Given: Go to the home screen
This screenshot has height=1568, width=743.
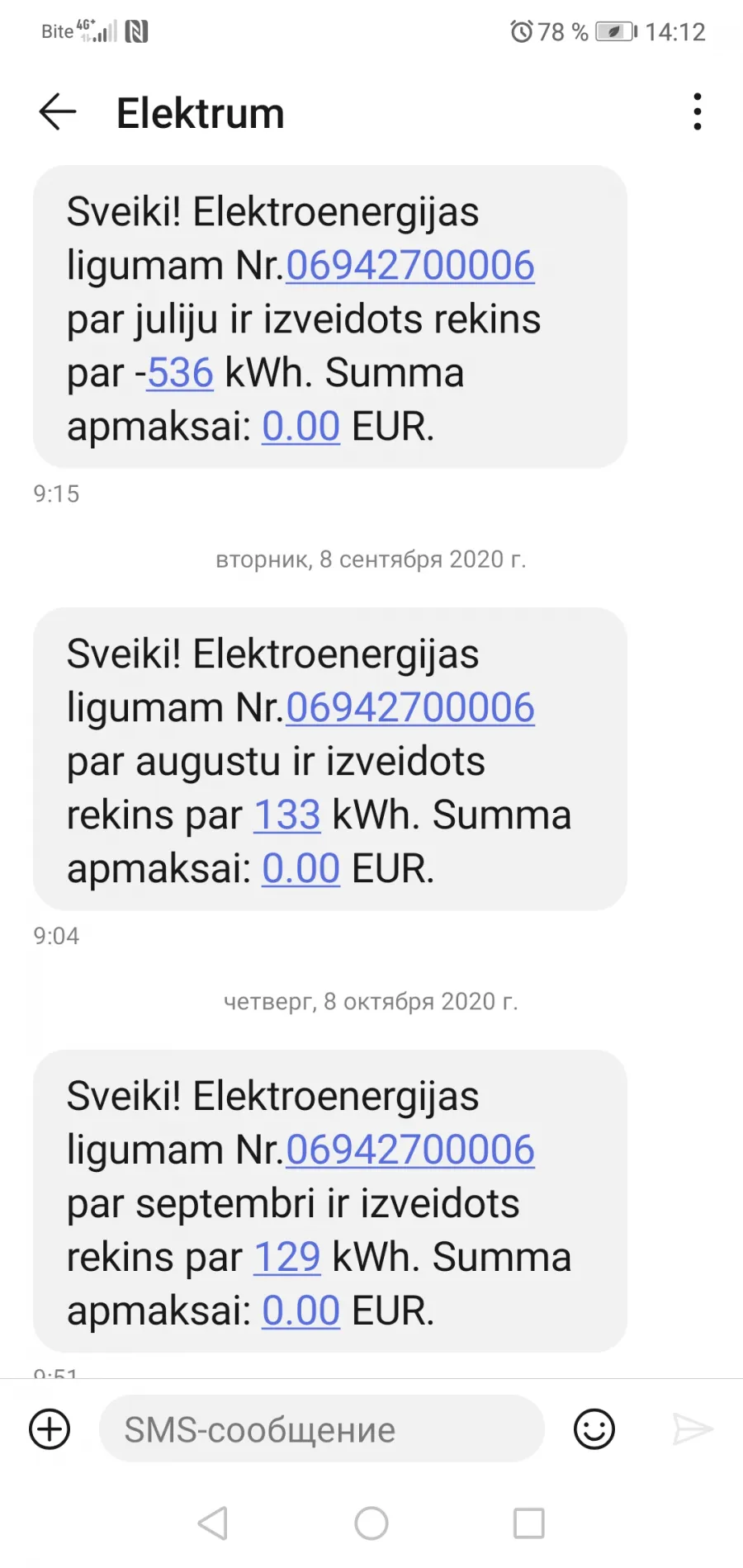Looking at the screenshot, I should (x=371, y=1523).
